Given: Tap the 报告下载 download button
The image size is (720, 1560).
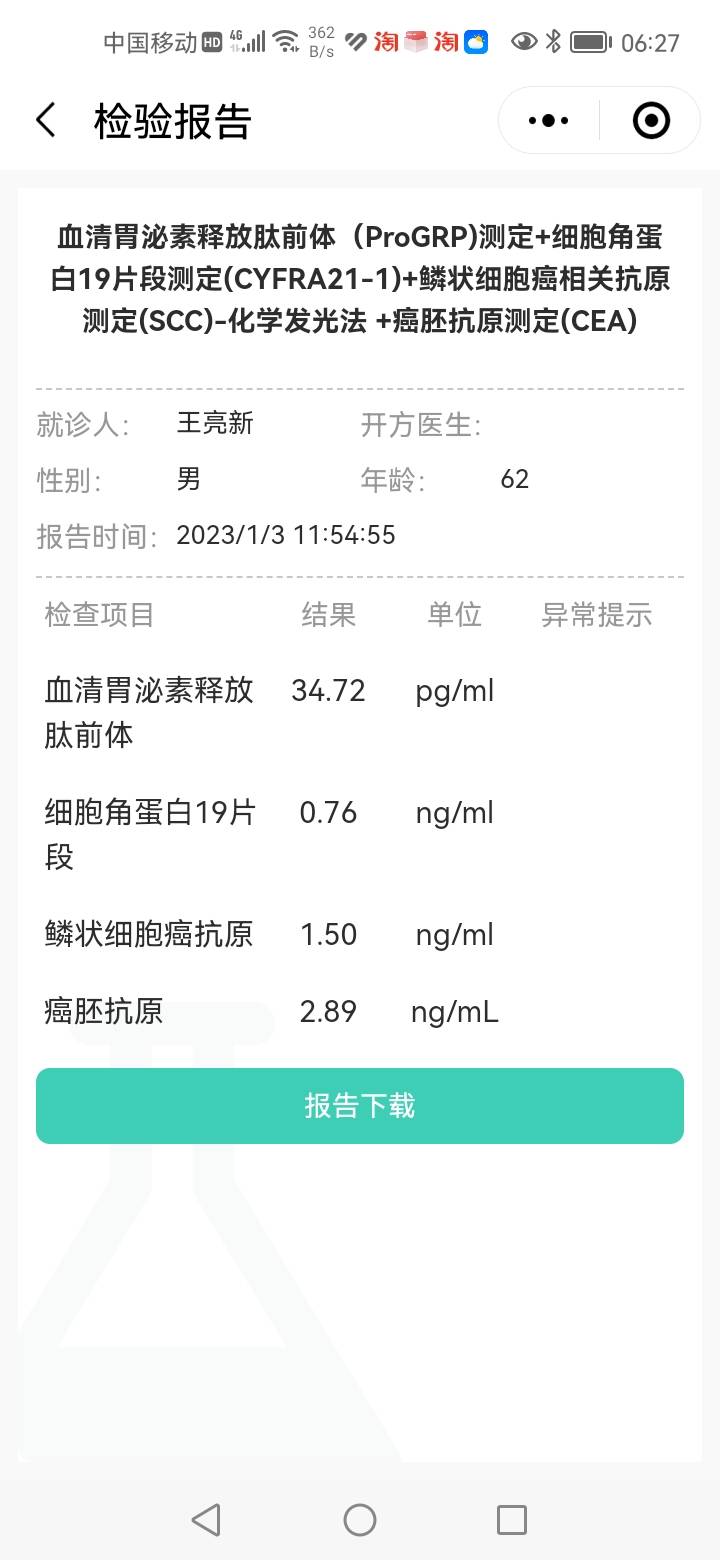Looking at the screenshot, I should (360, 1105).
